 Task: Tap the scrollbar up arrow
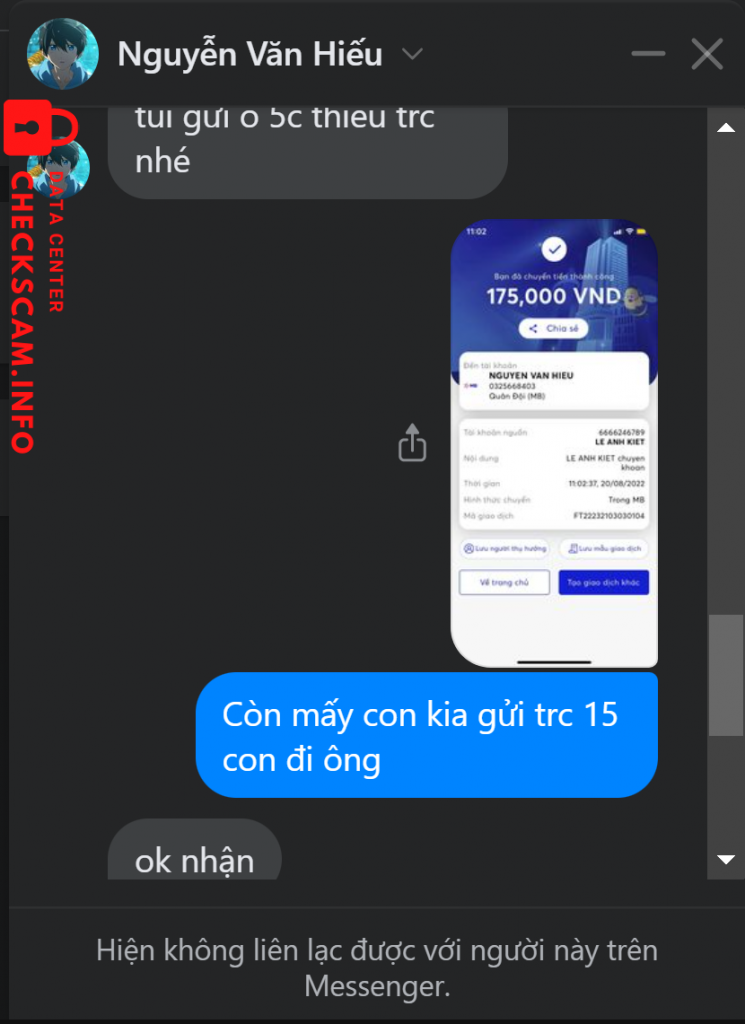pos(726,127)
